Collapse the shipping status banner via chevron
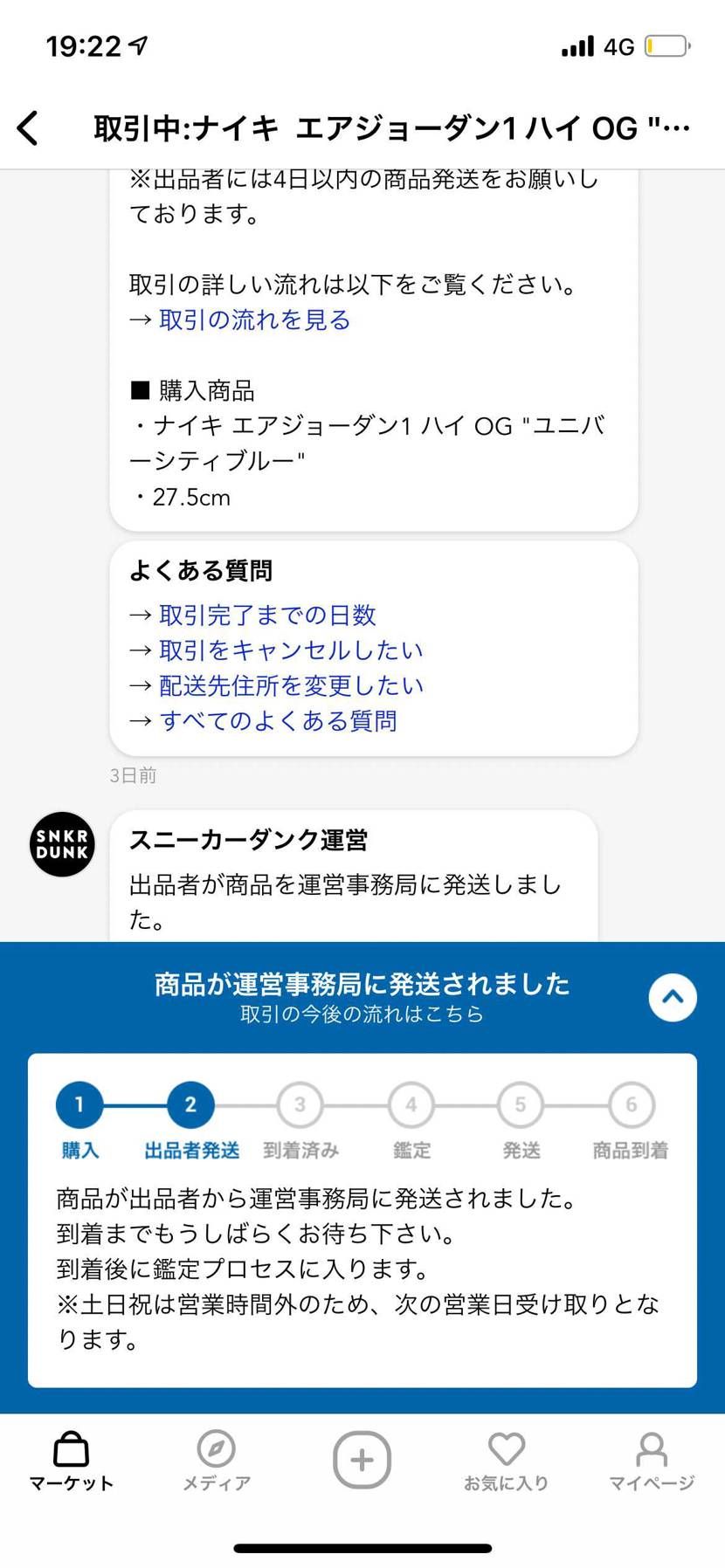Image resolution: width=725 pixels, height=1568 pixels. coord(672,997)
